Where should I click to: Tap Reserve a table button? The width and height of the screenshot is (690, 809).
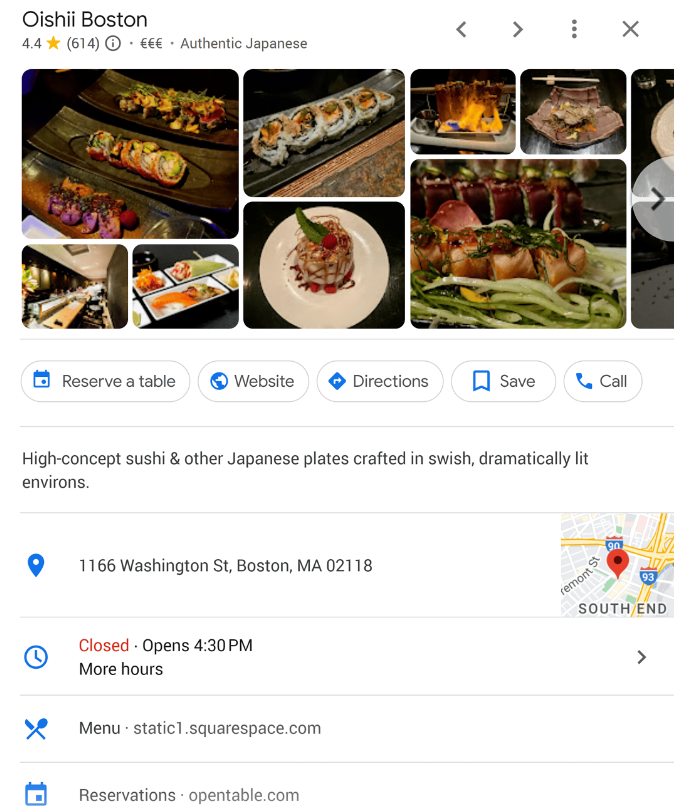[105, 381]
